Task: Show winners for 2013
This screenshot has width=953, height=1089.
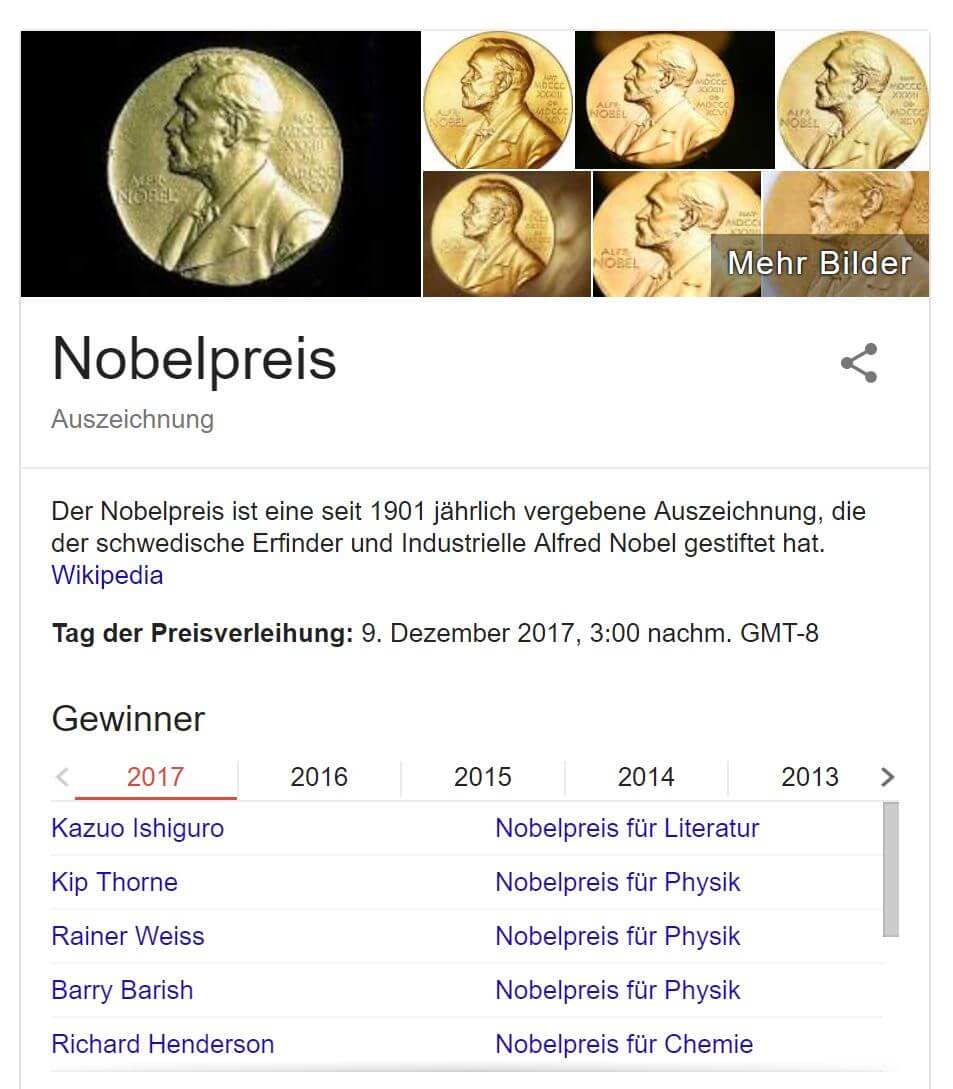Action: click(809, 777)
